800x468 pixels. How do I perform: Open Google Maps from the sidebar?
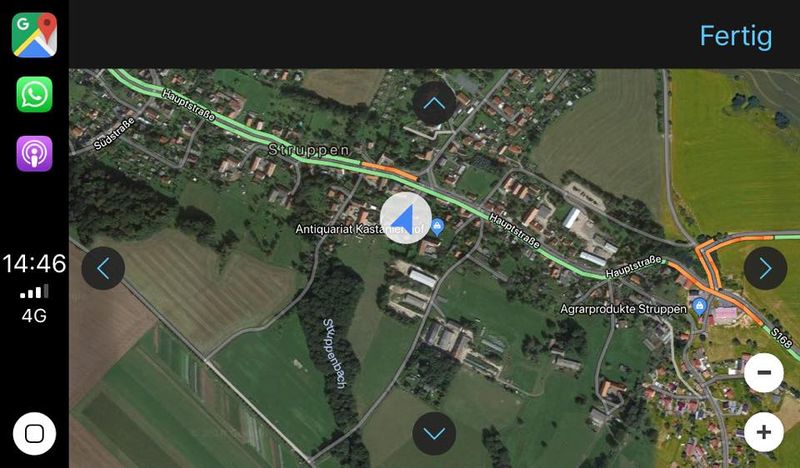coord(34,35)
